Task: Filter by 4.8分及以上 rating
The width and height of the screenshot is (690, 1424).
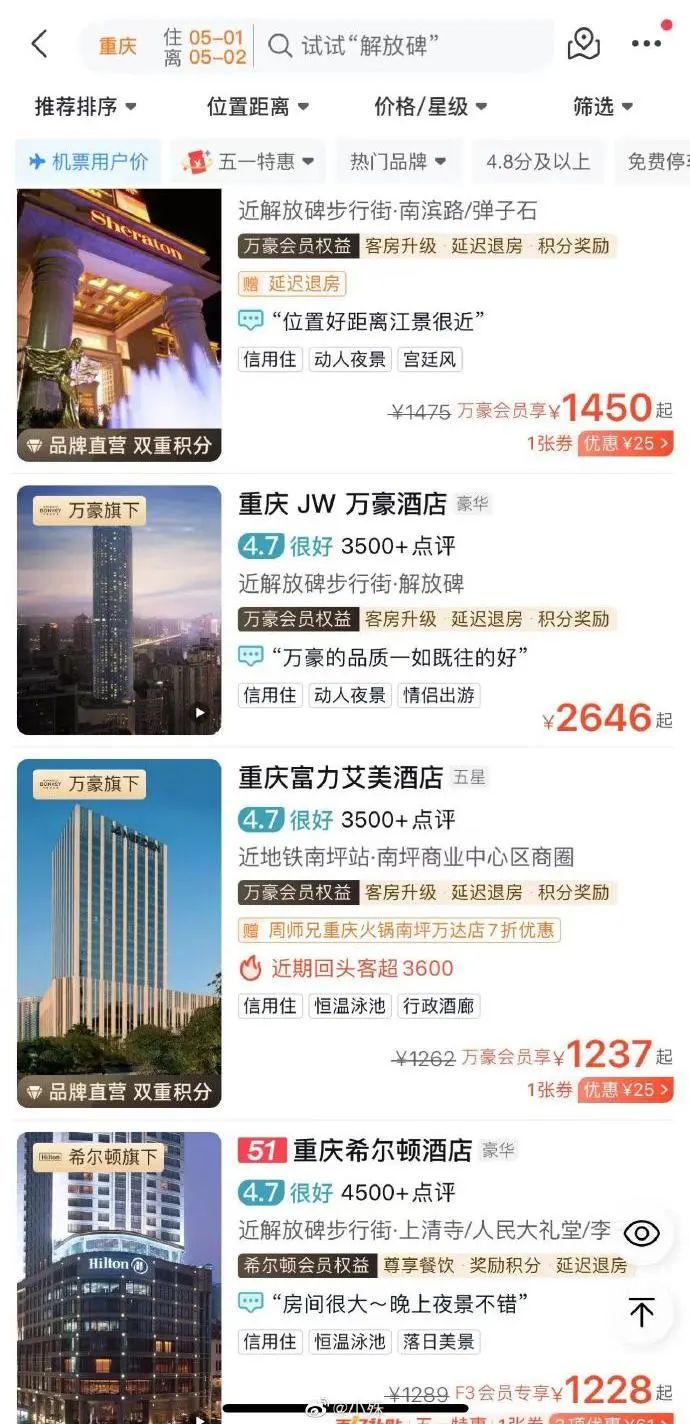Action: coord(538,161)
